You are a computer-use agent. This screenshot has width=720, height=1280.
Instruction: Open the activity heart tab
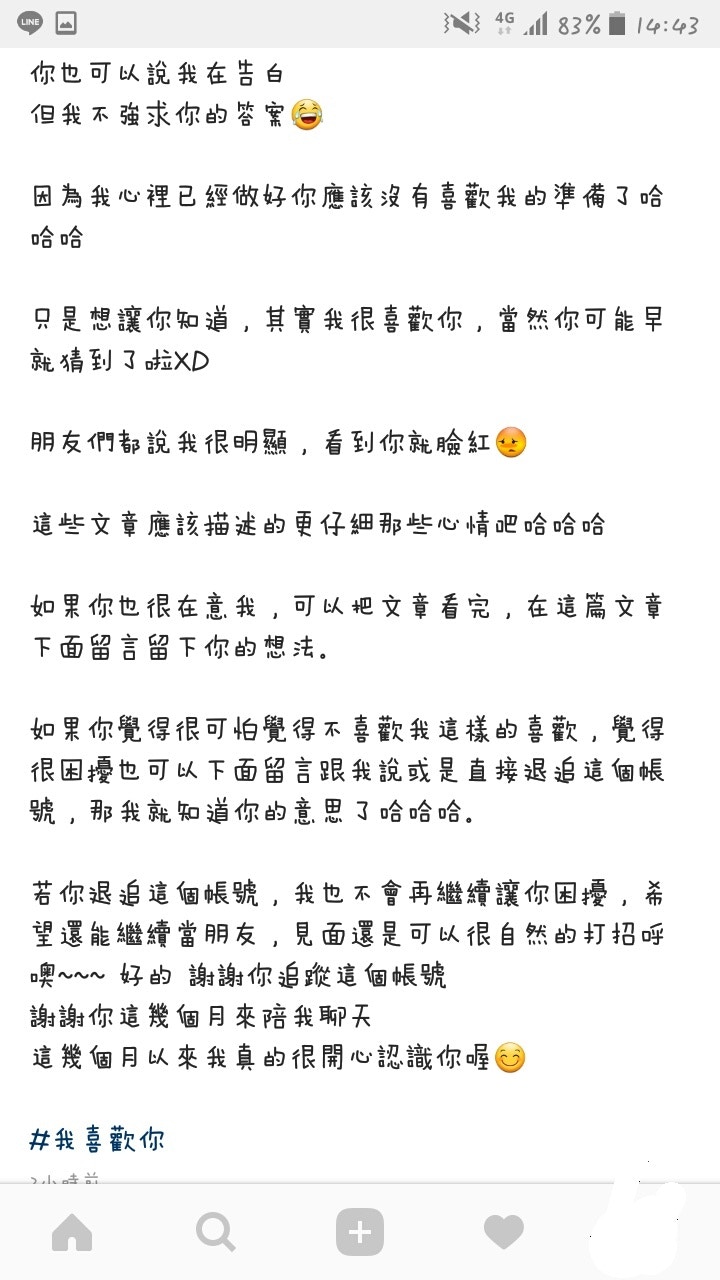tap(503, 1233)
